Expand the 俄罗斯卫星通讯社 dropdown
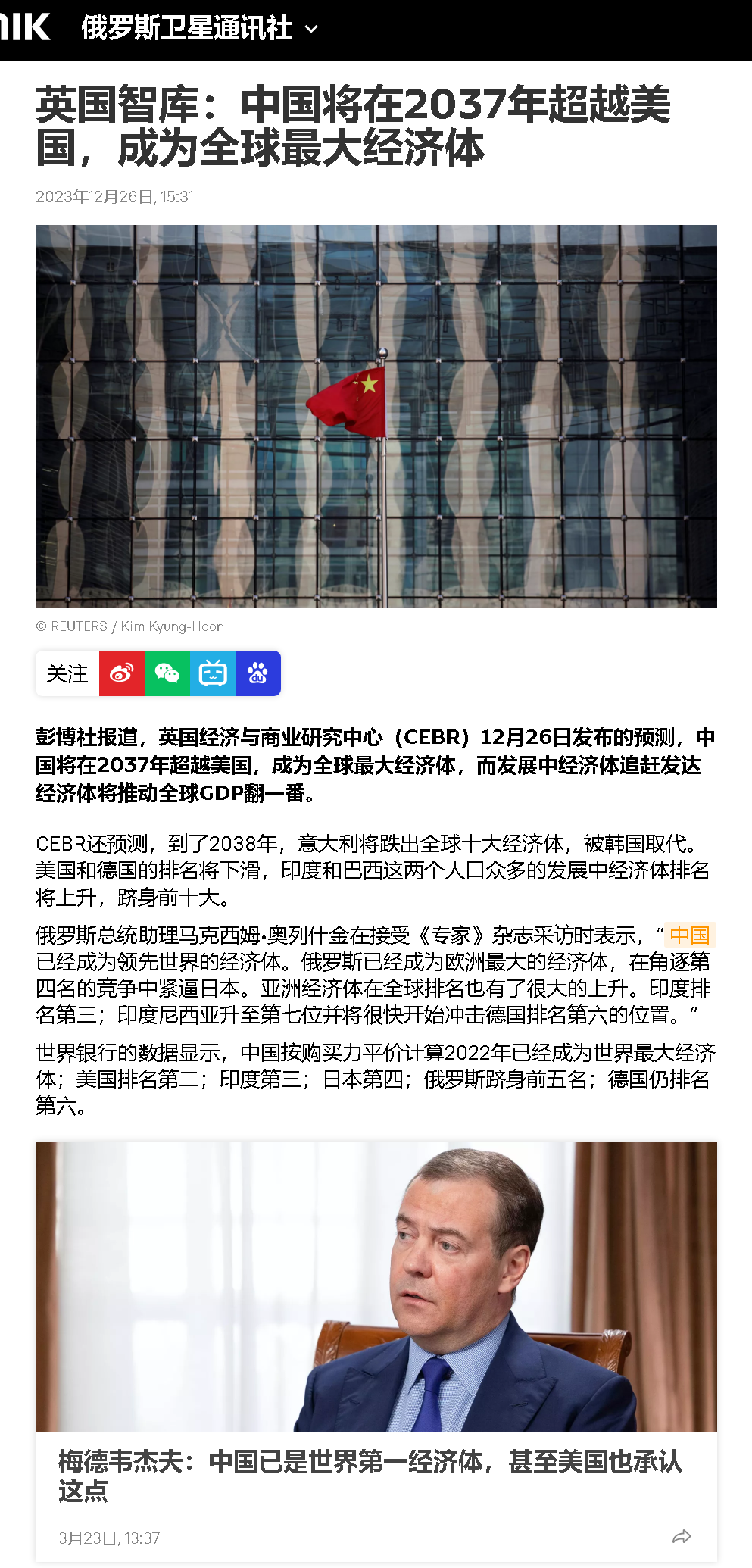Image resolution: width=752 pixels, height=1568 pixels. (x=311, y=30)
